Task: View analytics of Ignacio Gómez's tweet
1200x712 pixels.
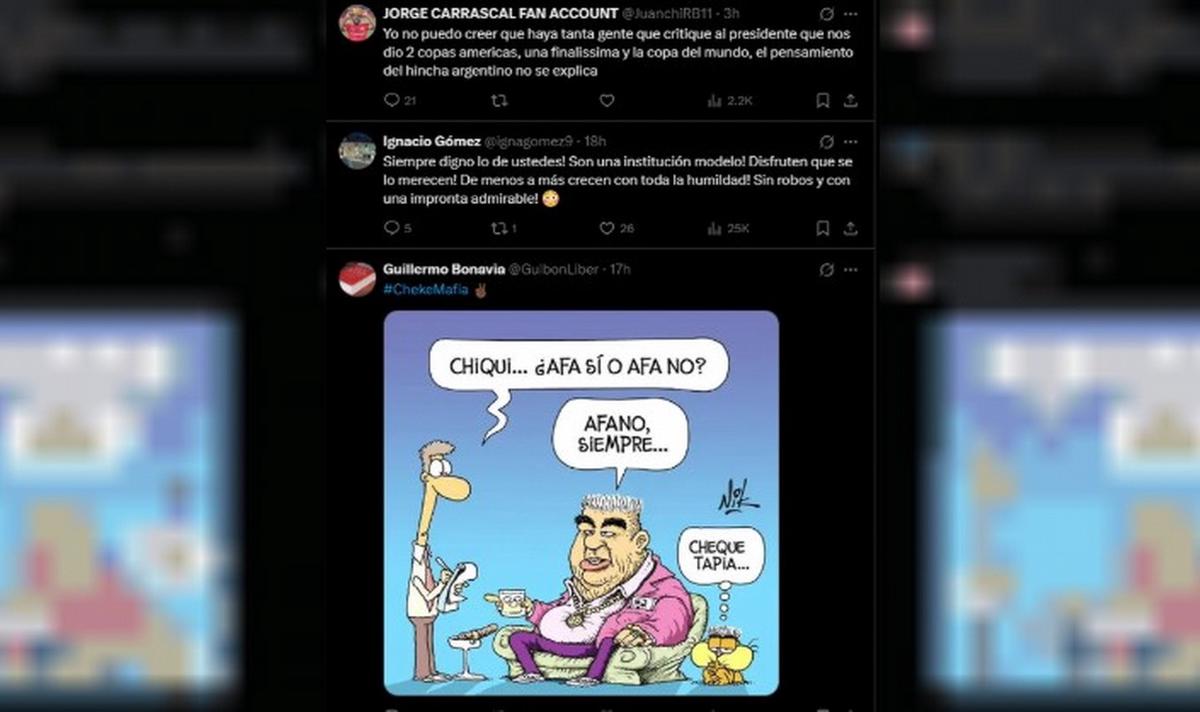Action: (714, 228)
